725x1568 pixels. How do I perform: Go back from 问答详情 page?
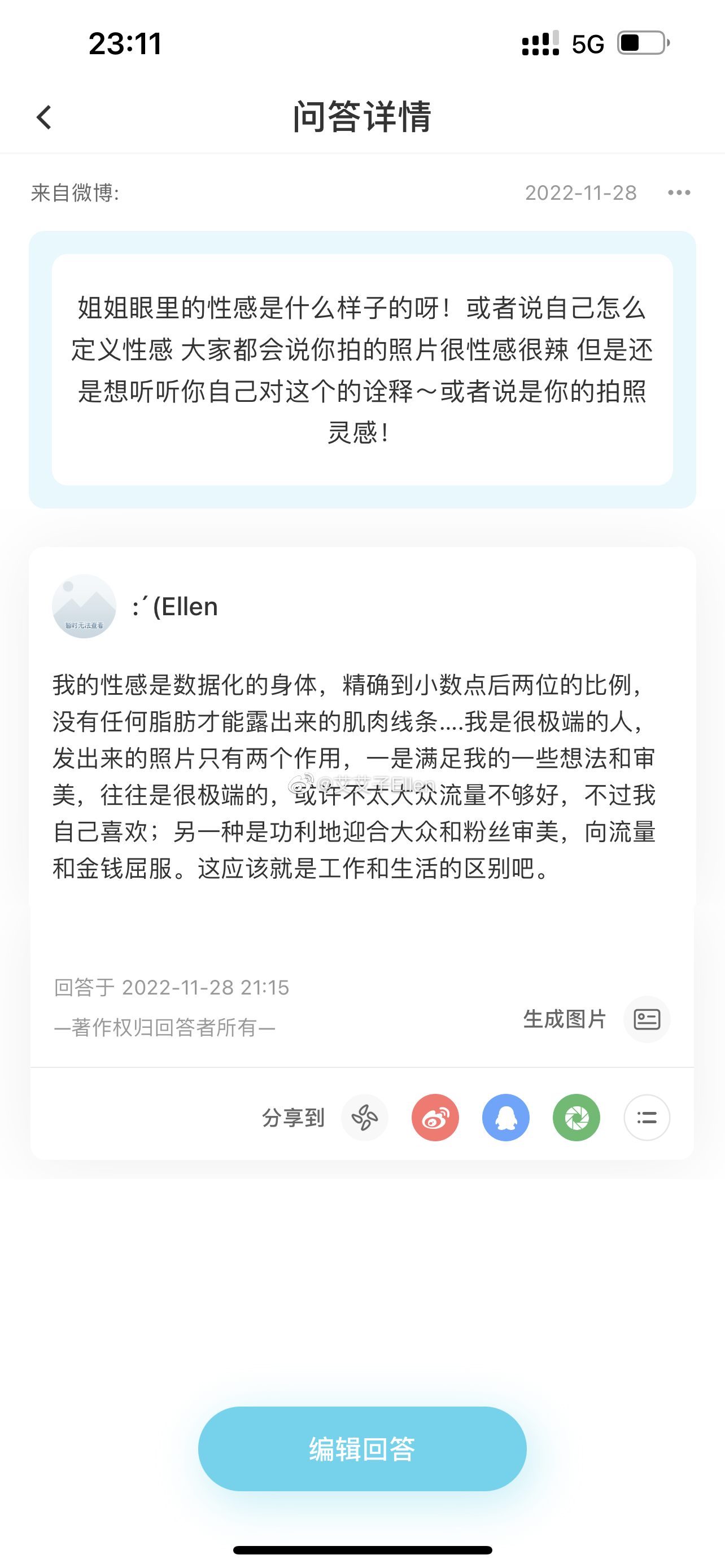click(x=44, y=117)
